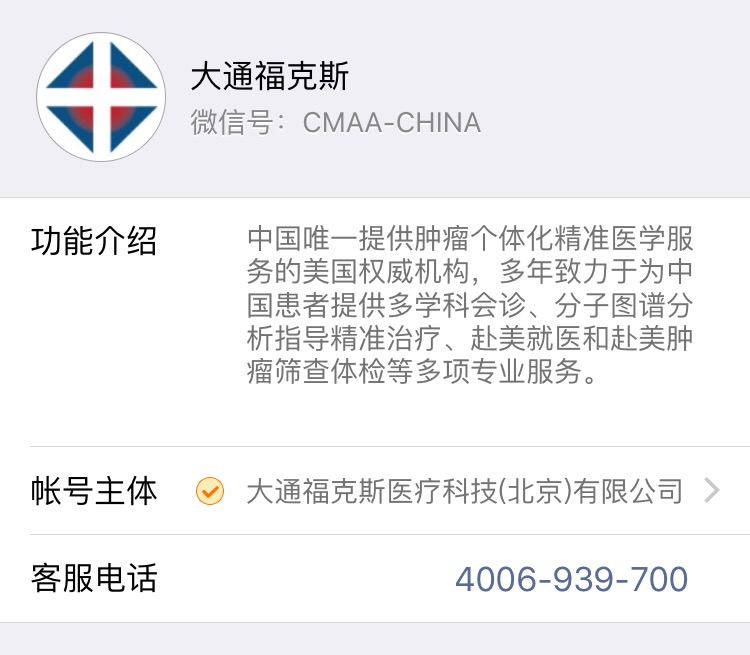Call customer service number 4006-939-700
Image resolution: width=750 pixels, height=655 pixels.
571,579
